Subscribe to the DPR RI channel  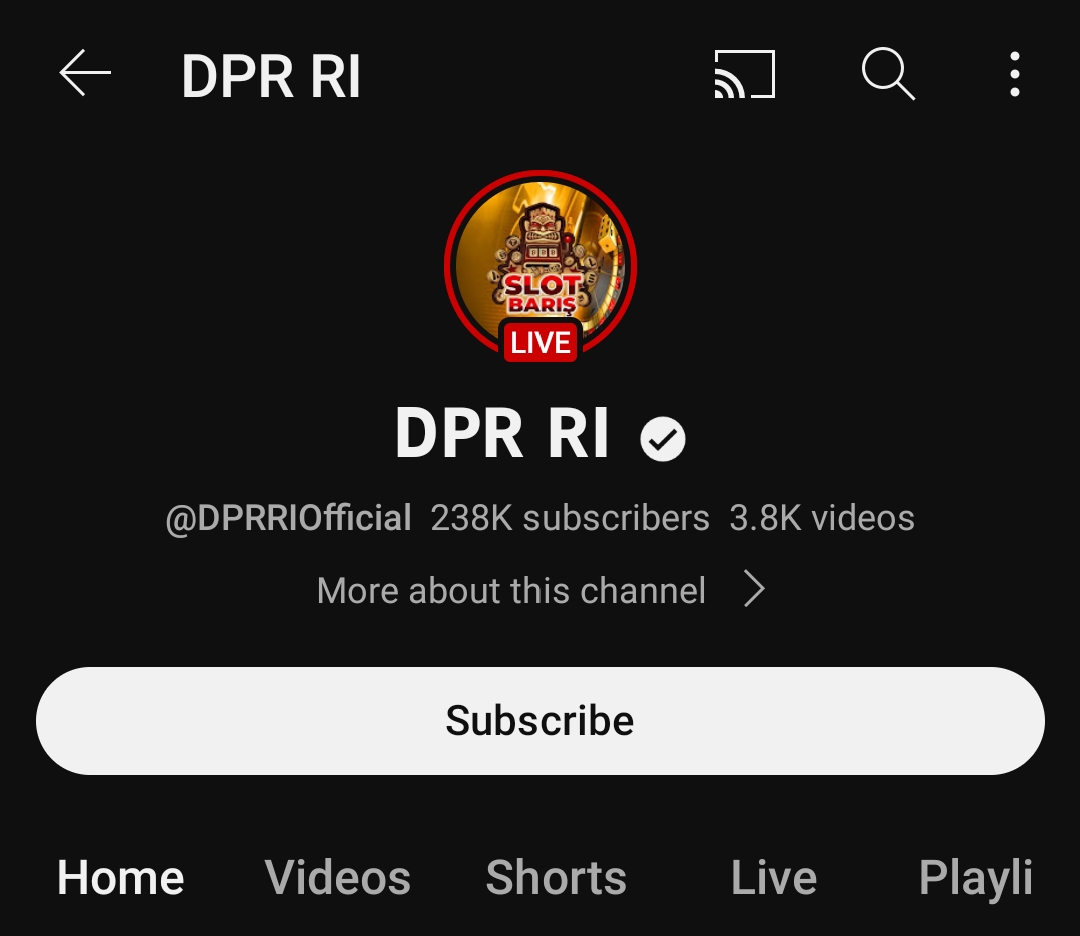tap(540, 720)
